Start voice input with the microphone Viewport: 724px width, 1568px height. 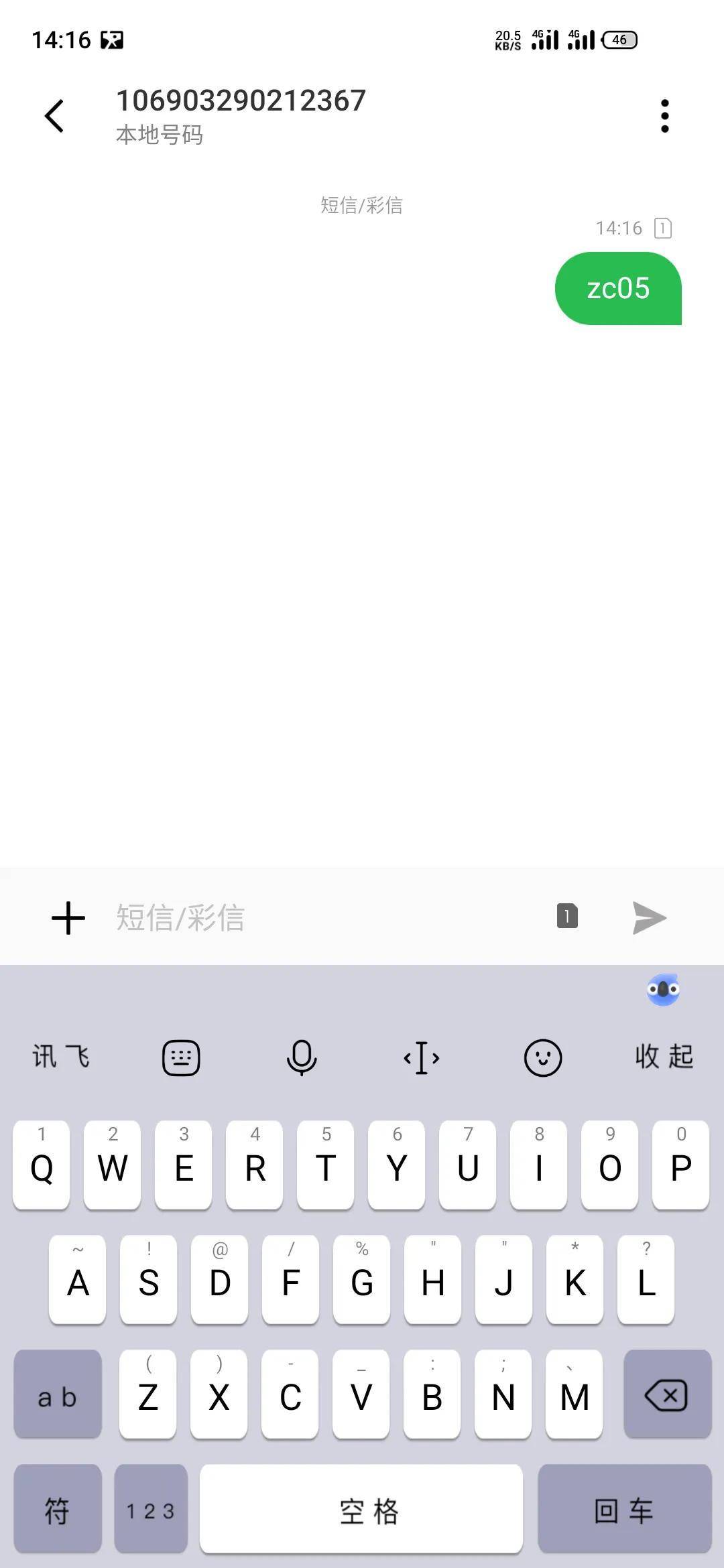pos(302,1058)
